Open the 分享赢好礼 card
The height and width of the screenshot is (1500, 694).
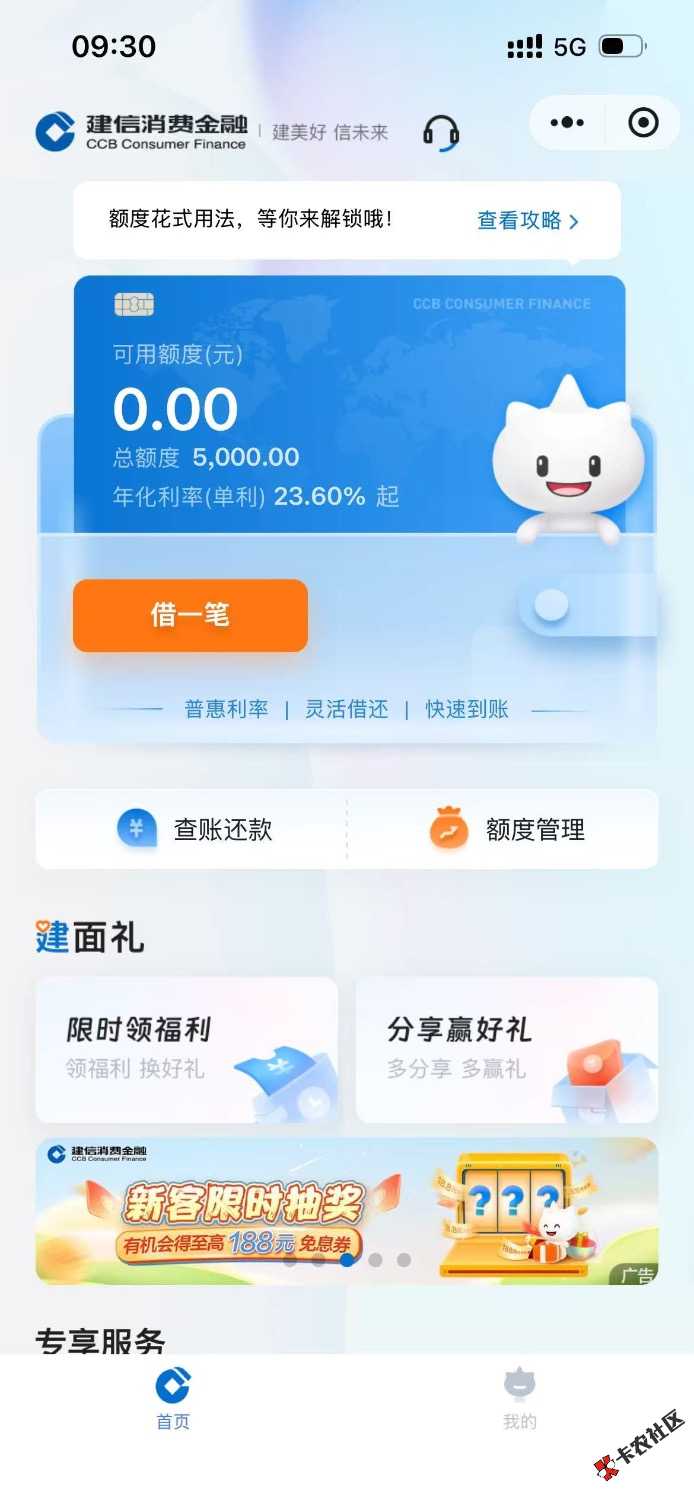point(506,1049)
